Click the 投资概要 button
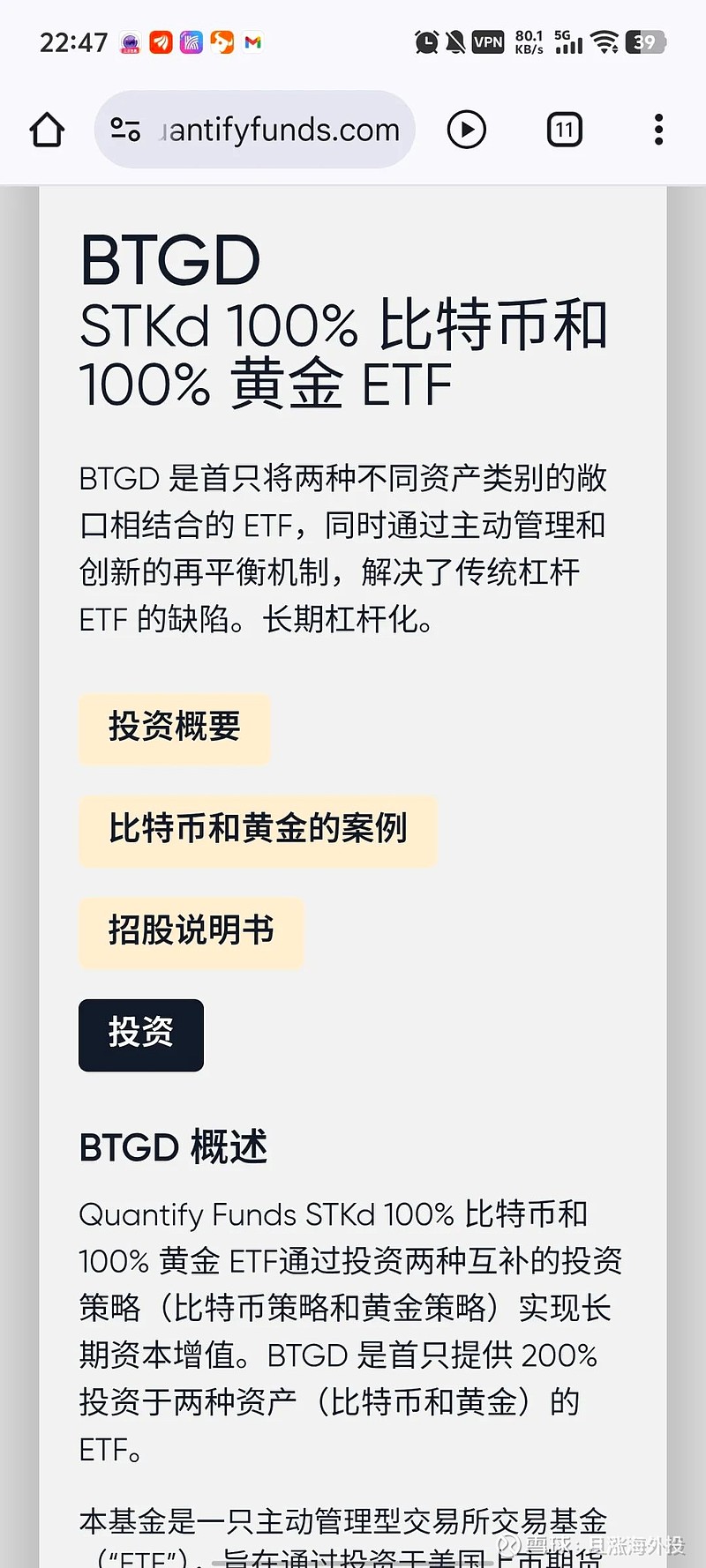706x1568 pixels. coord(174,729)
